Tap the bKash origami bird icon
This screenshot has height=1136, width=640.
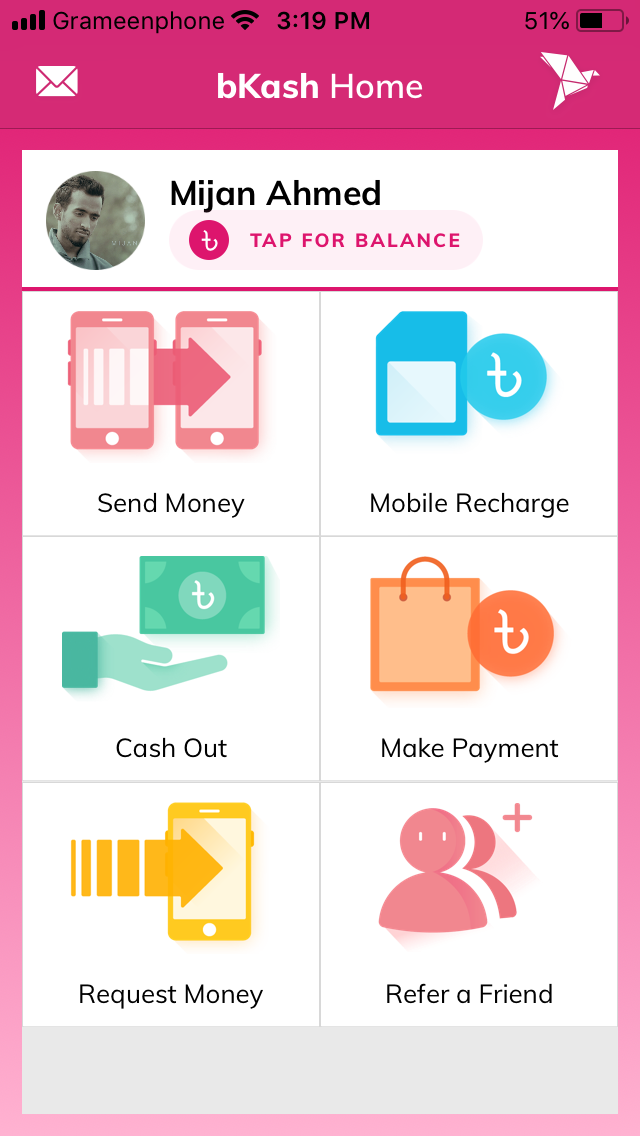point(568,80)
